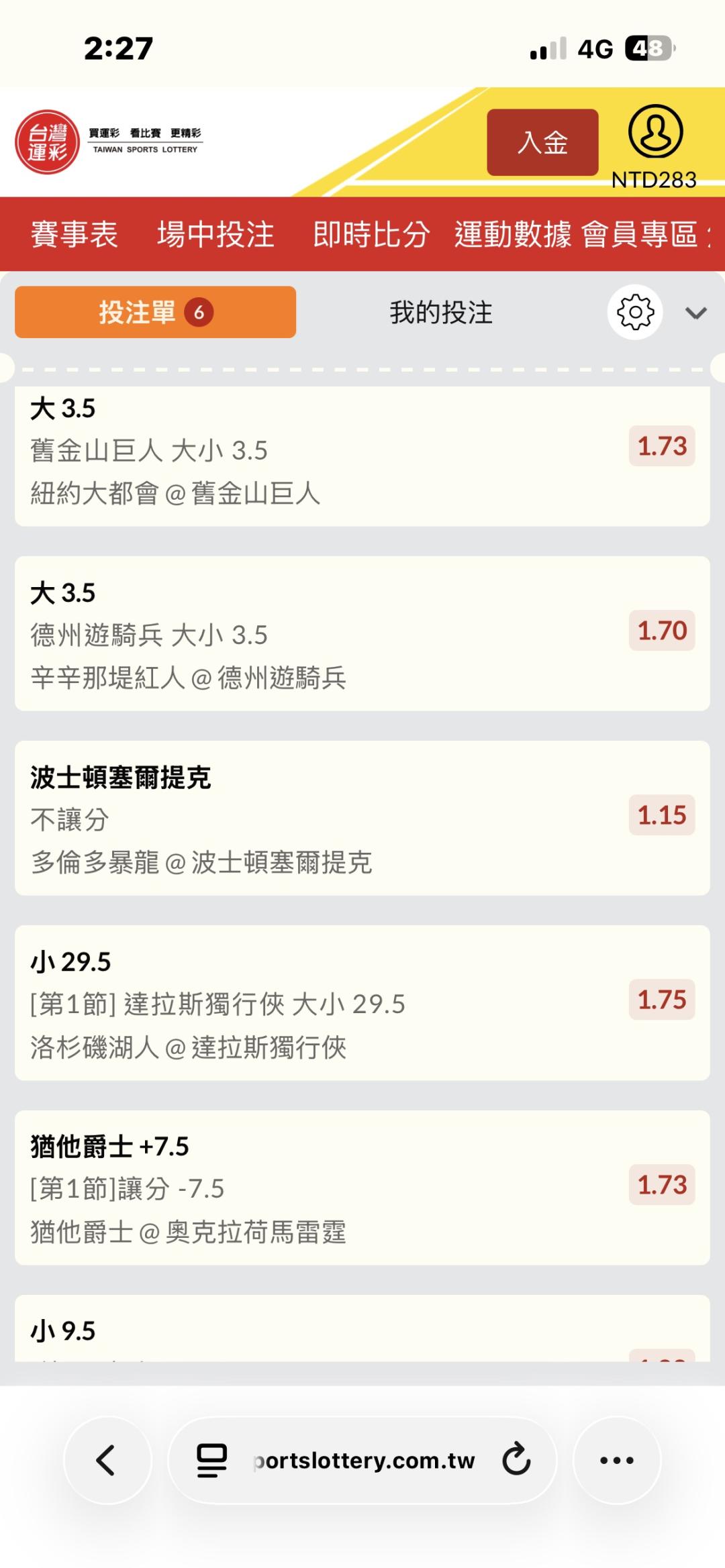Go back in the browser
The height and width of the screenshot is (1568, 725).
click(107, 1460)
